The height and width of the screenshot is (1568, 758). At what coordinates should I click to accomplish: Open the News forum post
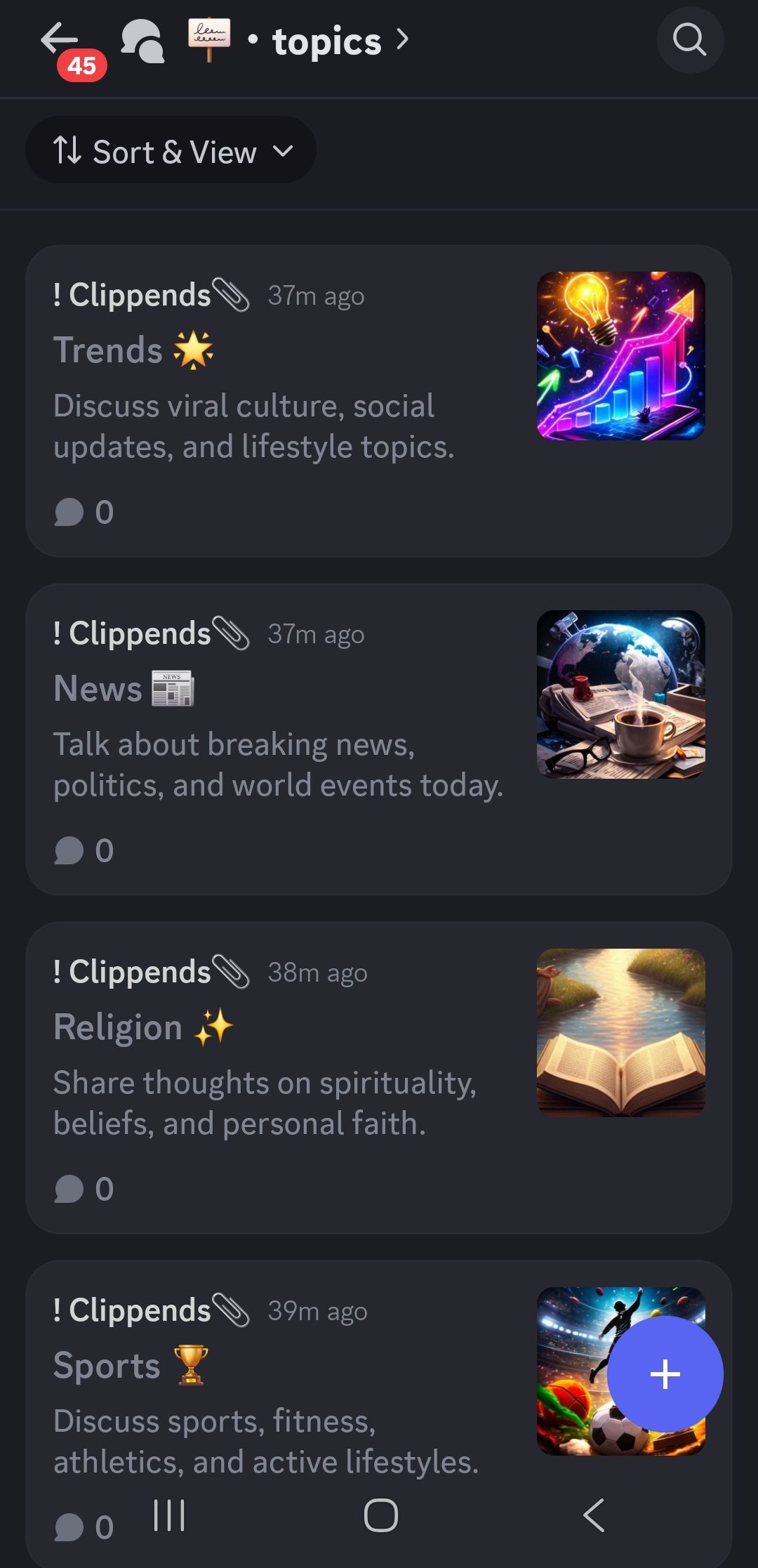click(x=281, y=730)
